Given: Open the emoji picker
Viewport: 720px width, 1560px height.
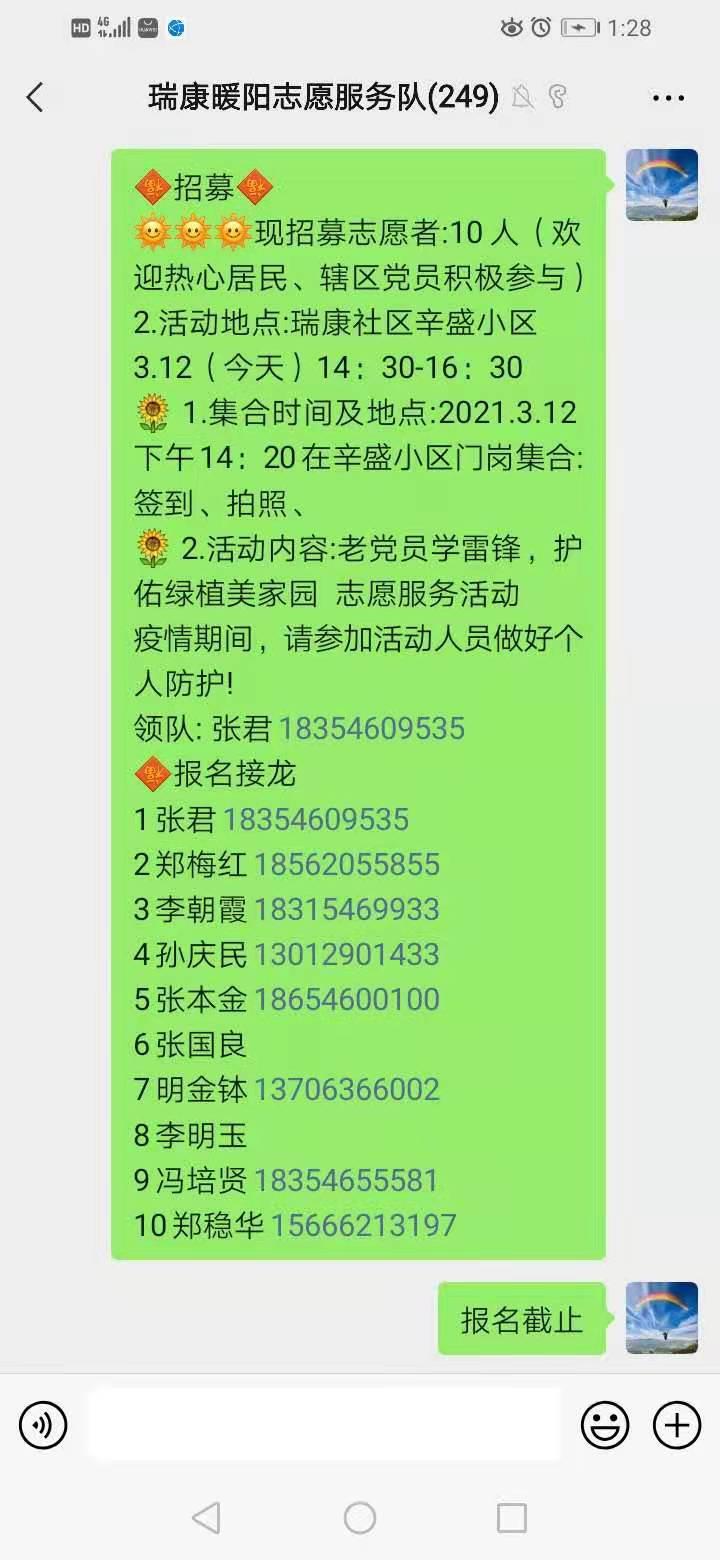Looking at the screenshot, I should (x=605, y=1425).
